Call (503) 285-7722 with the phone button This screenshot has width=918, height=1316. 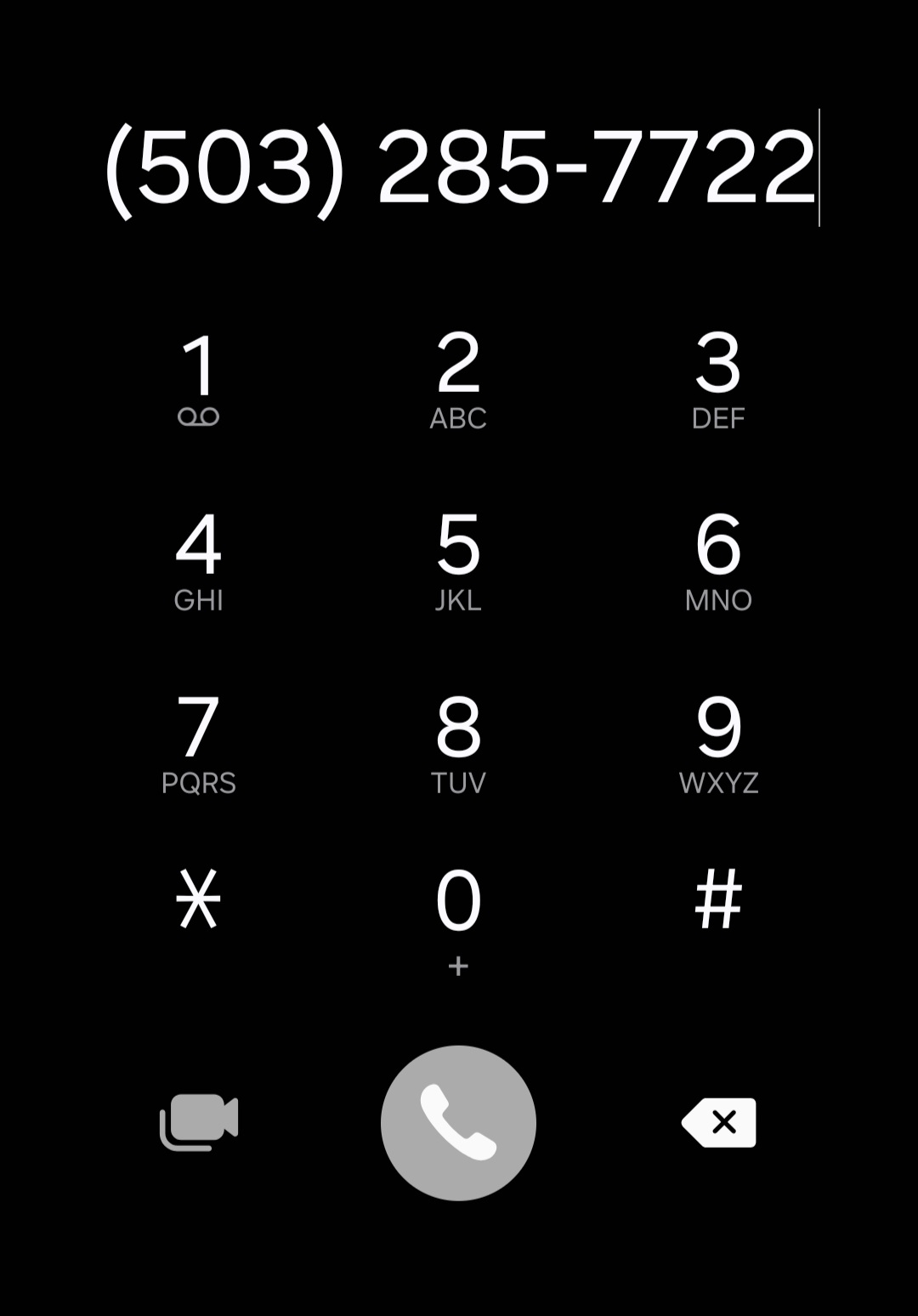(x=458, y=1122)
